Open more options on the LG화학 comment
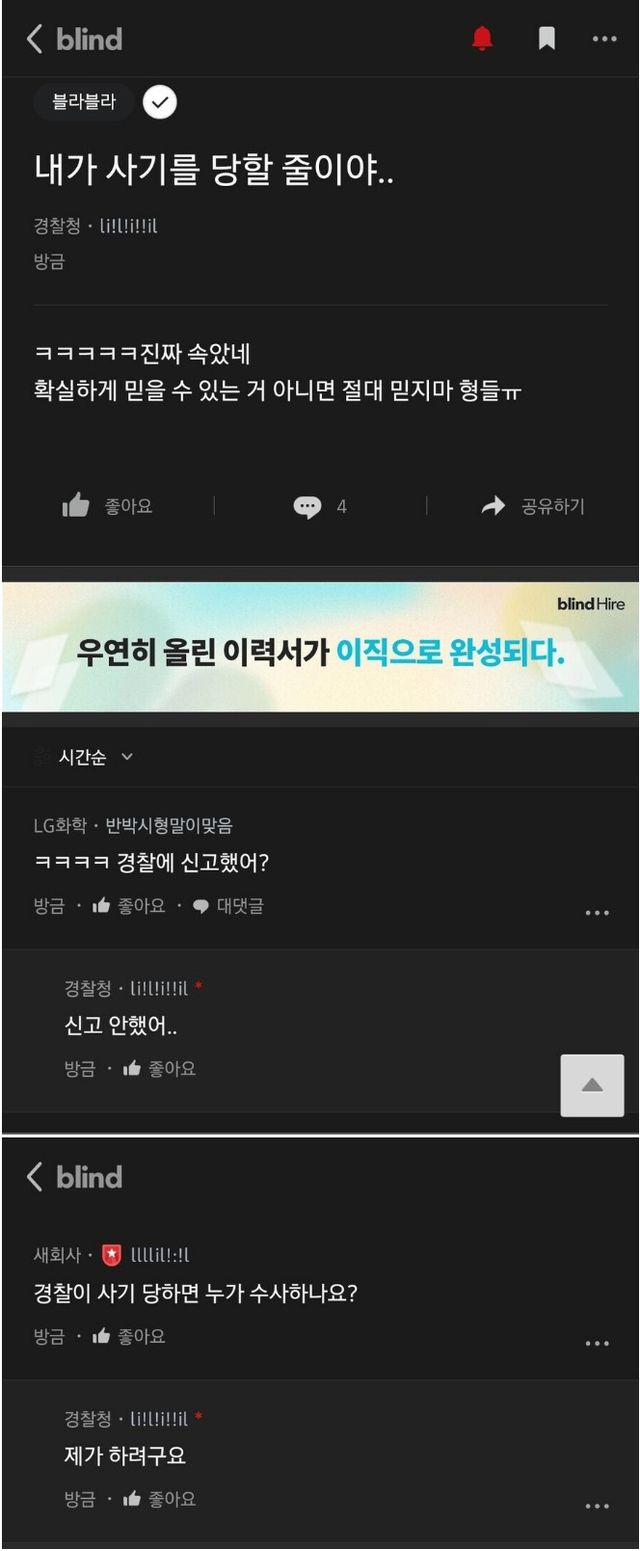This screenshot has height=1551, width=640. click(x=597, y=912)
